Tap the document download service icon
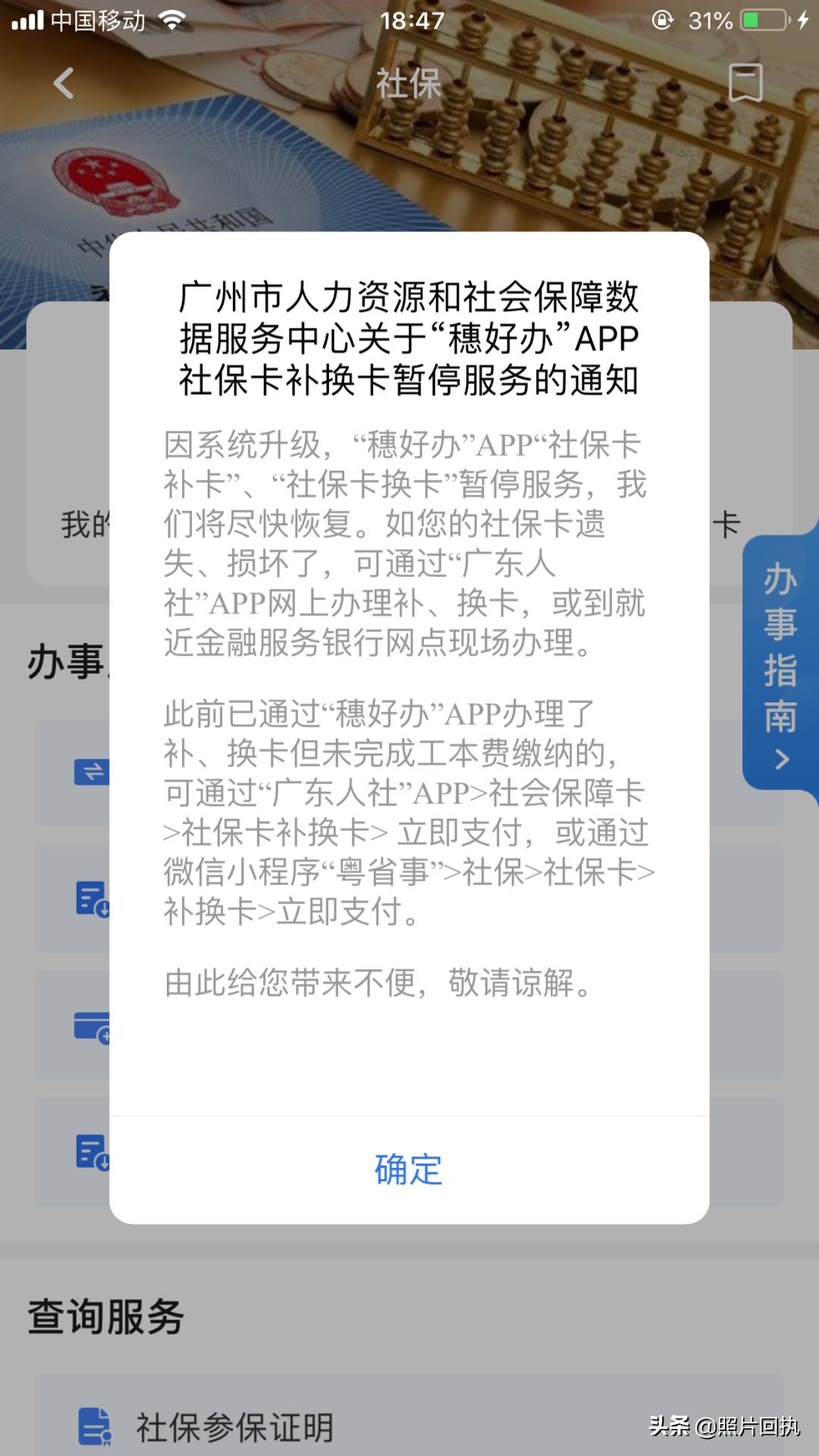819x1456 pixels. click(x=91, y=899)
